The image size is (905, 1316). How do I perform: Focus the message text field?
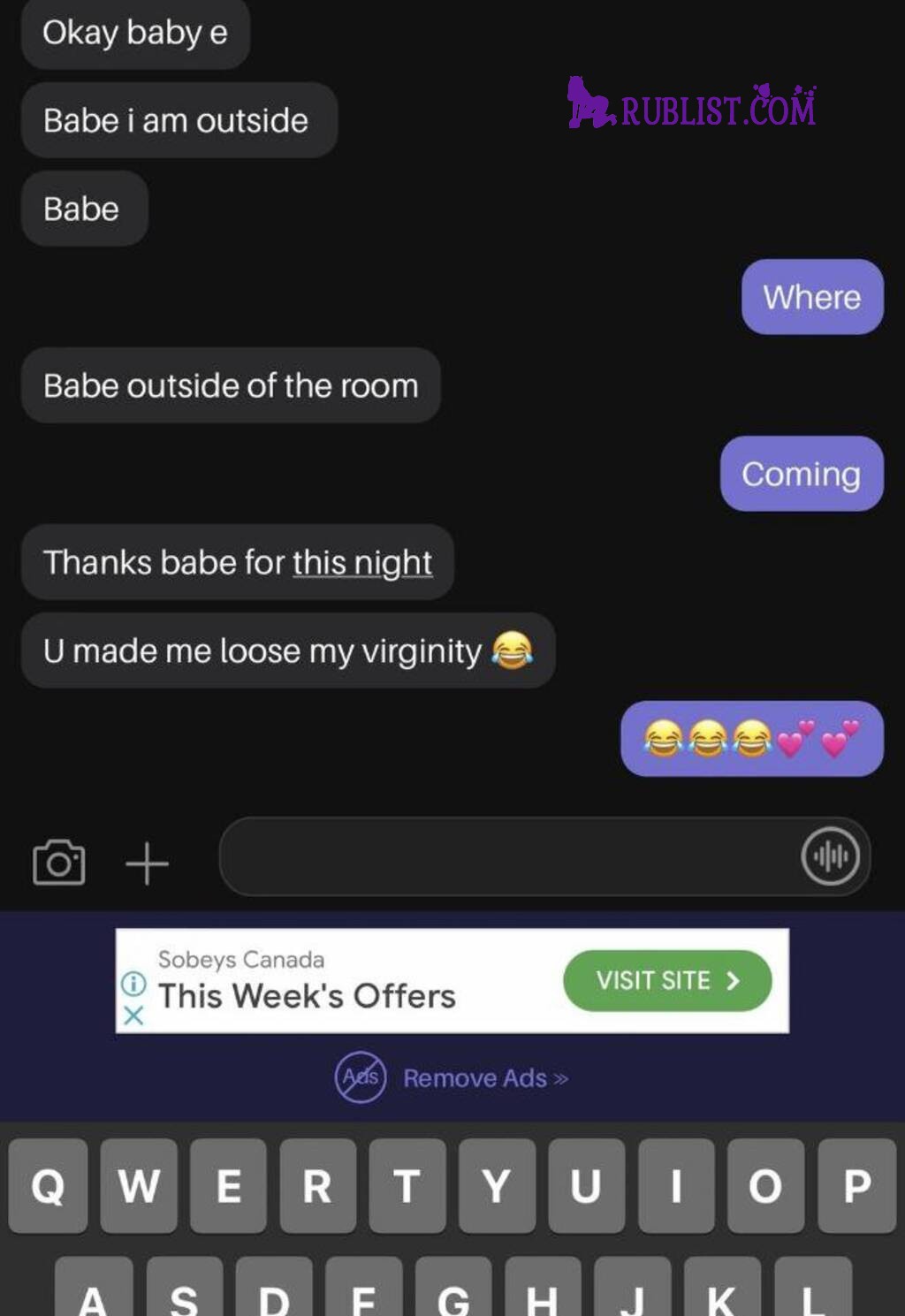pyautogui.click(x=504, y=856)
